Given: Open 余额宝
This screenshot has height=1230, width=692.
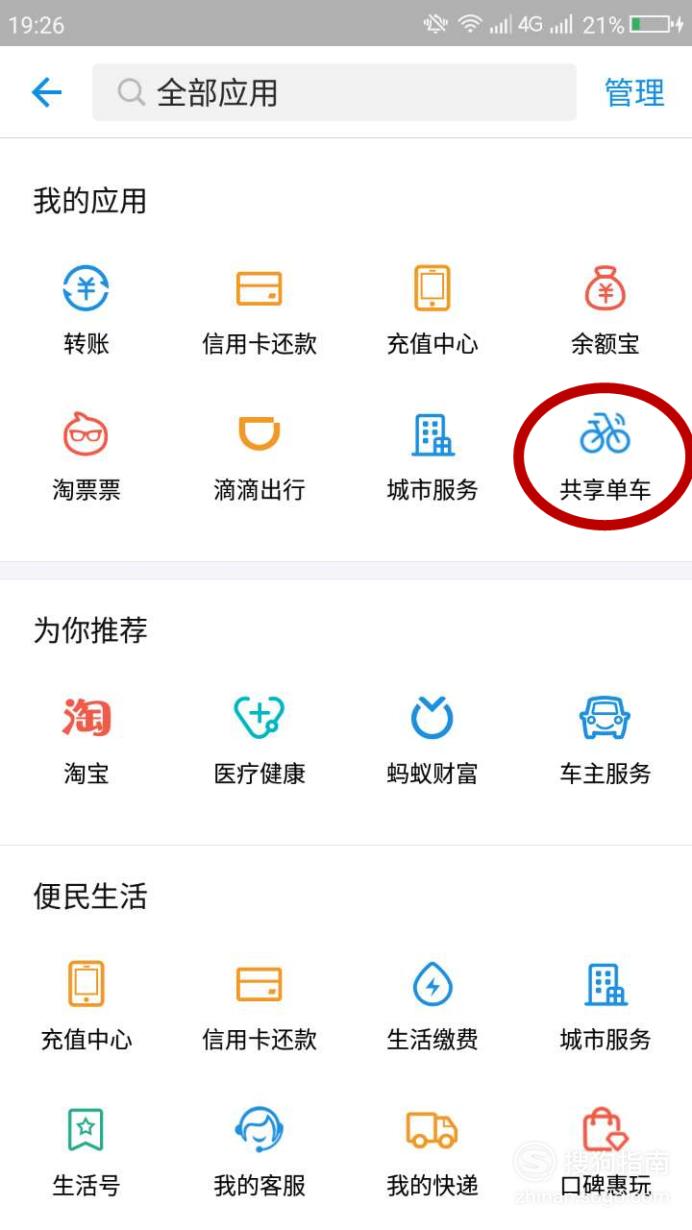Looking at the screenshot, I should coord(605,311).
